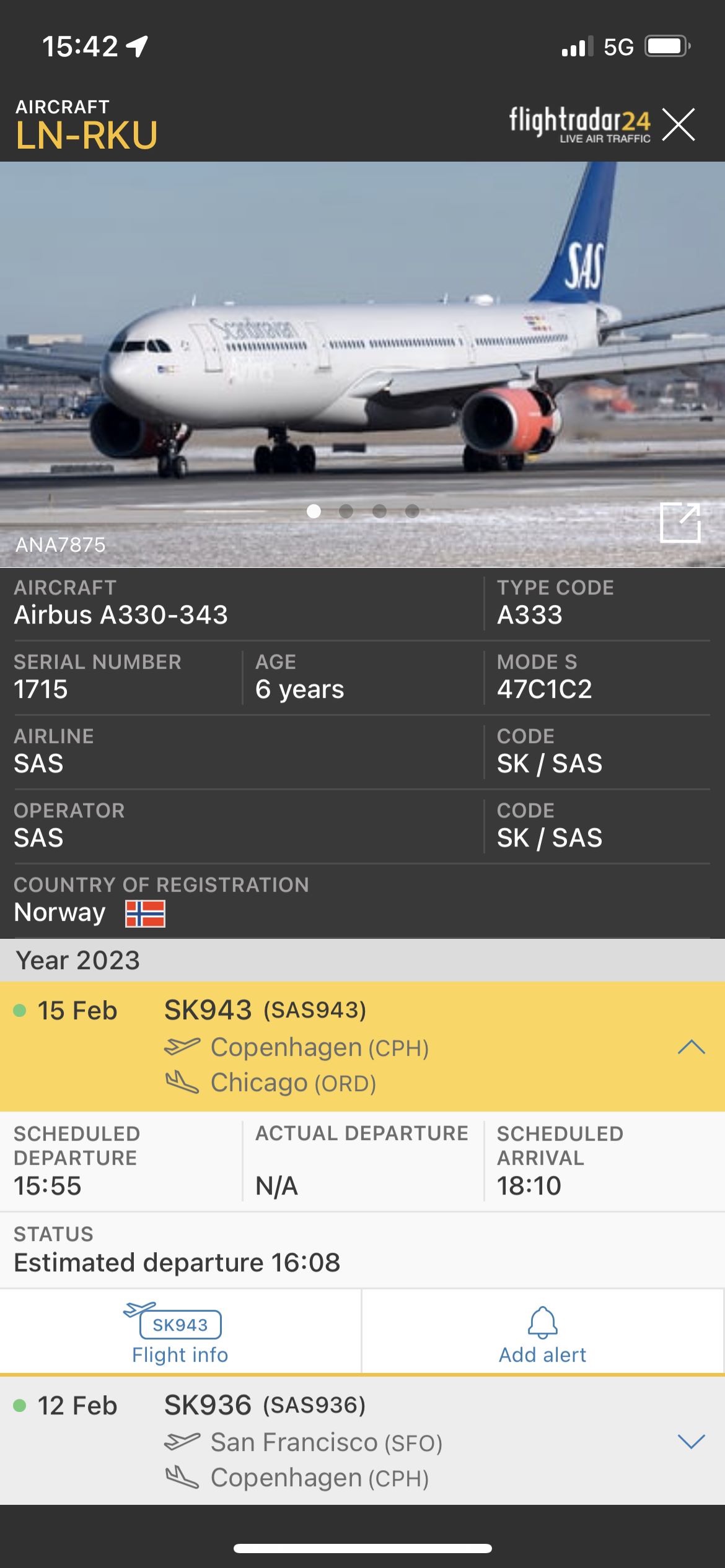
Task: Expand the 12 Feb SK936 flight row
Action: click(x=691, y=1441)
